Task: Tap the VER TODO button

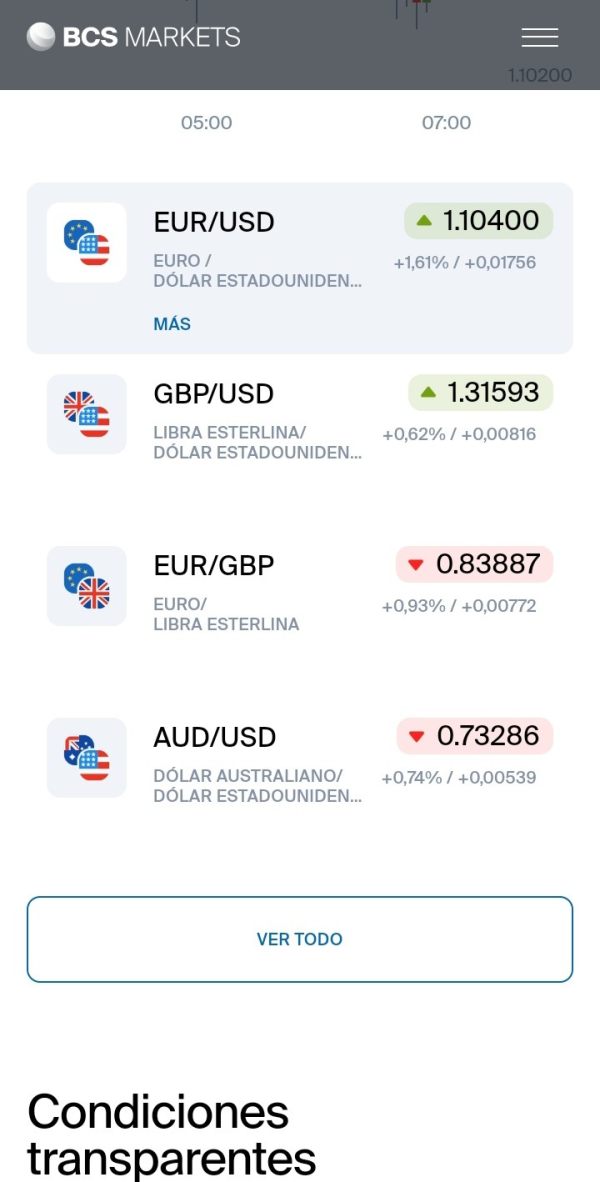Action: click(300, 939)
